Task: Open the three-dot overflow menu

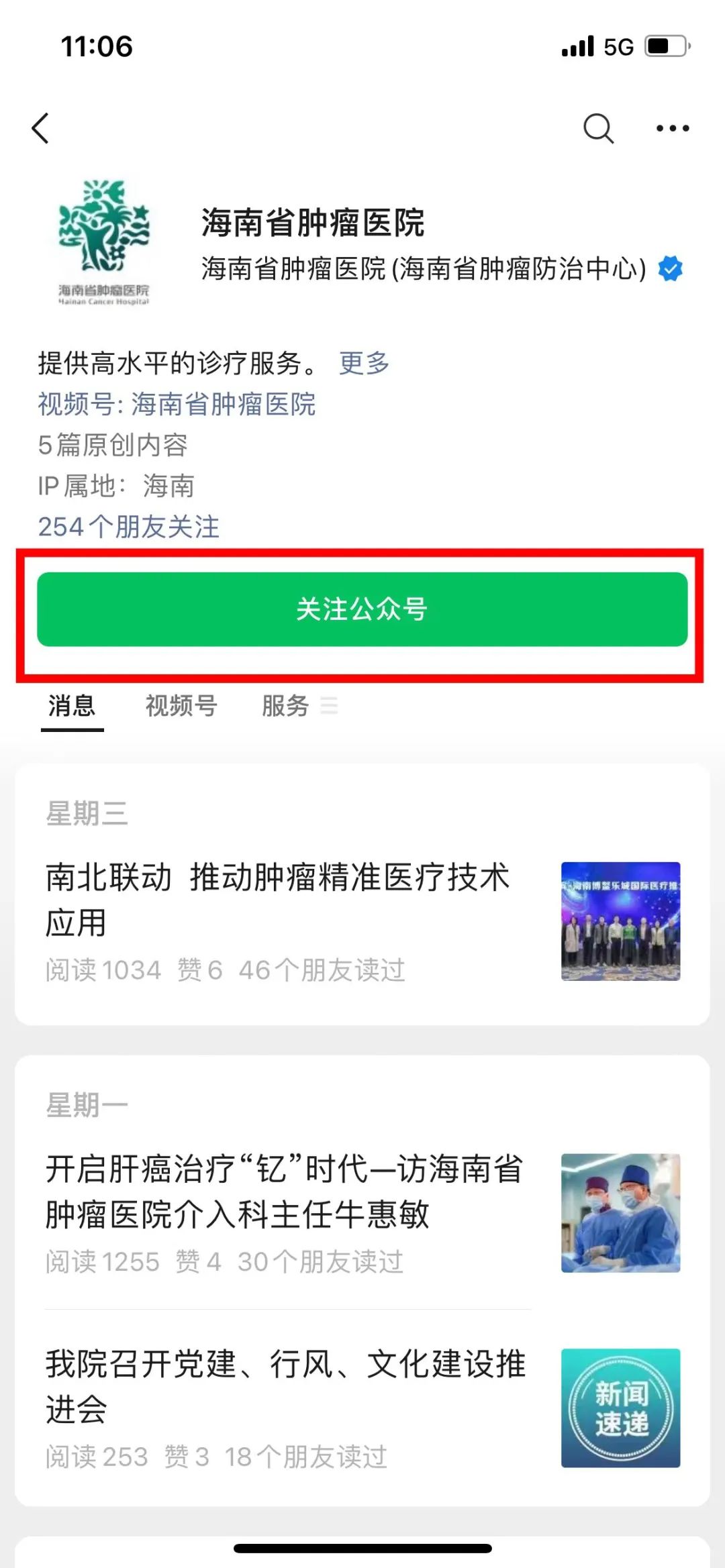Action: coord(672,128)
